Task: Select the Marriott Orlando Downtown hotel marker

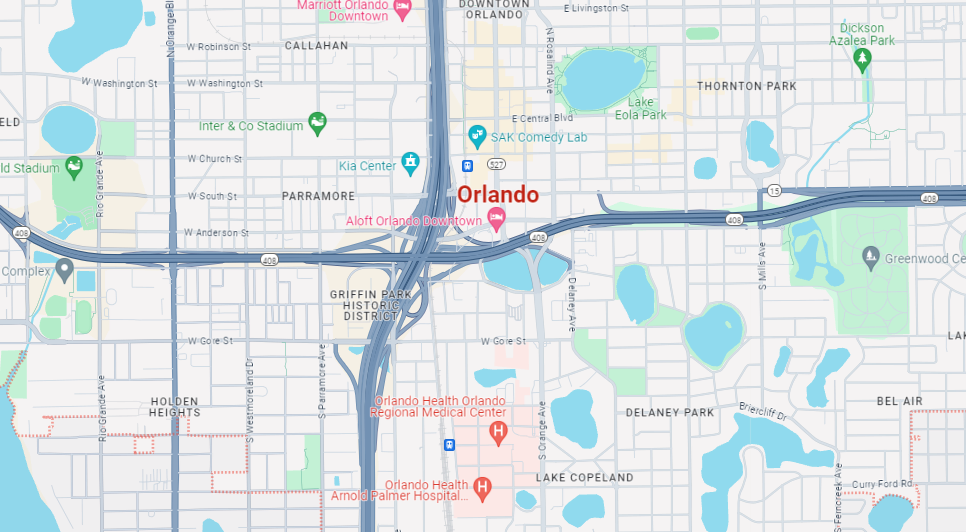Action: [403, 10]
